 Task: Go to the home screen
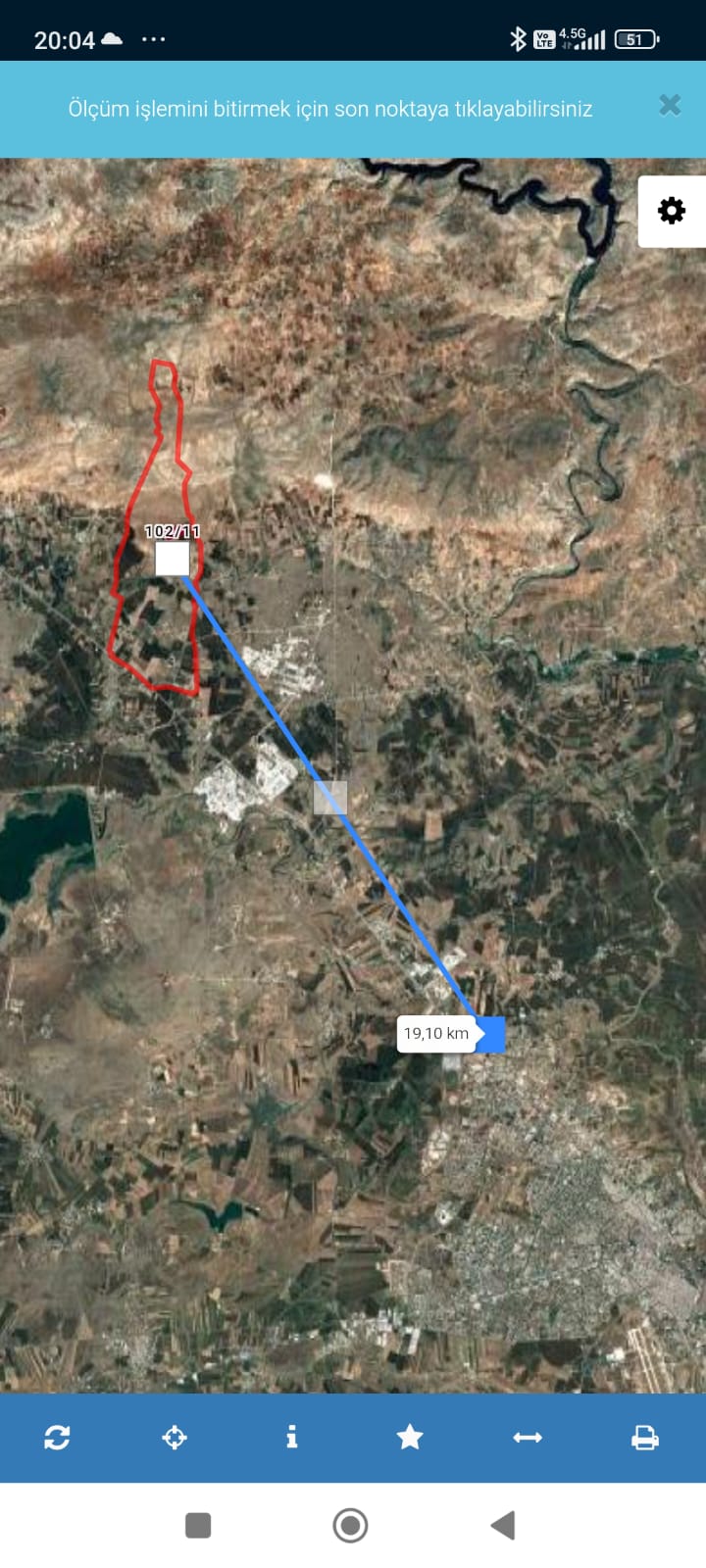pyautogui.click(x=350, y=1525)
